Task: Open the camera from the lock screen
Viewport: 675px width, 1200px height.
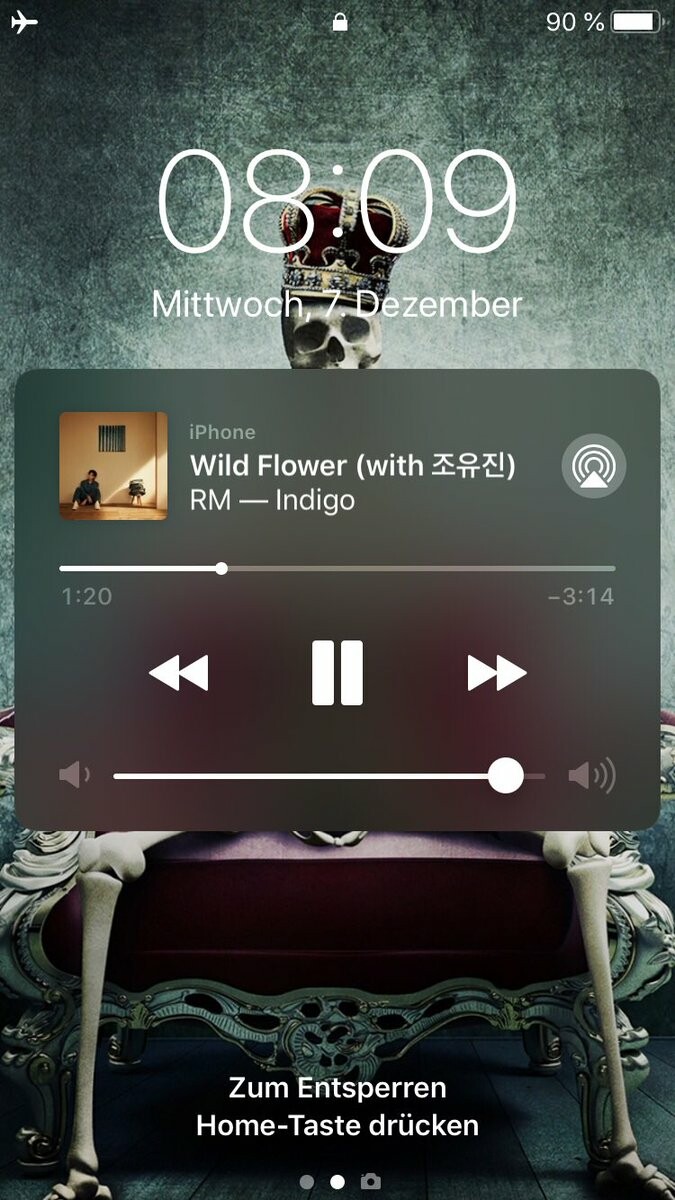Action: coord(371,1181)
